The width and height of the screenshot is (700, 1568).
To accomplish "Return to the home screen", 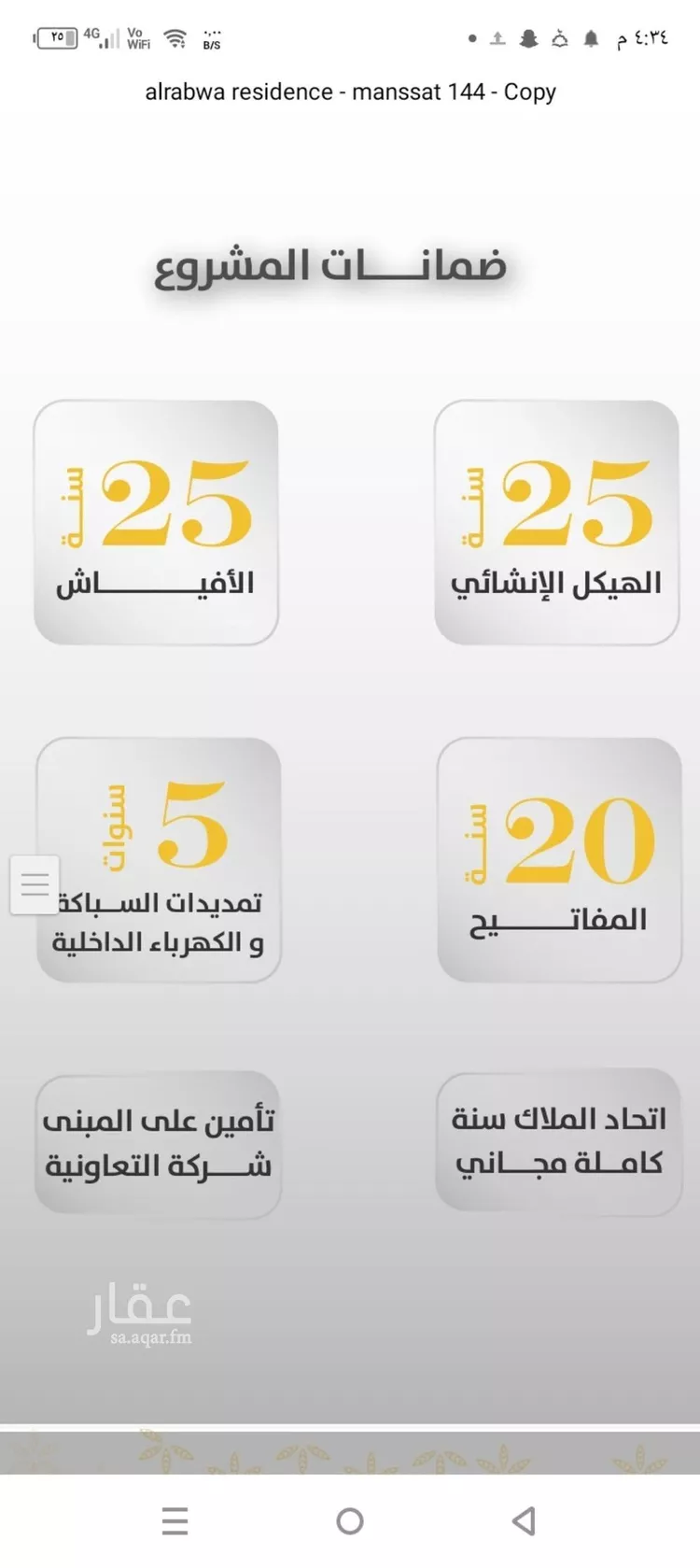I will point(350,1521).
